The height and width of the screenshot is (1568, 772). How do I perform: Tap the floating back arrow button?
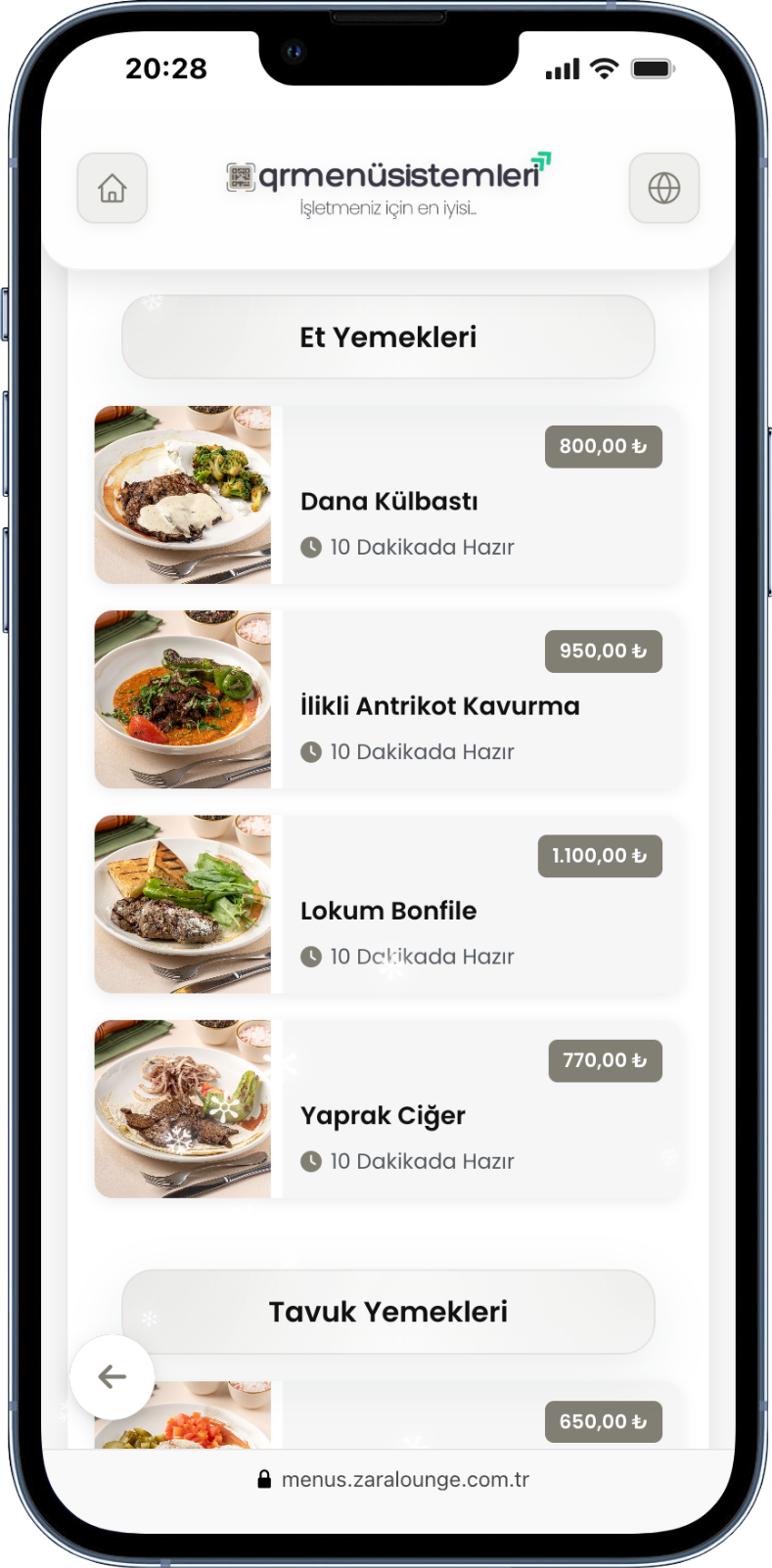point(113,1376)
